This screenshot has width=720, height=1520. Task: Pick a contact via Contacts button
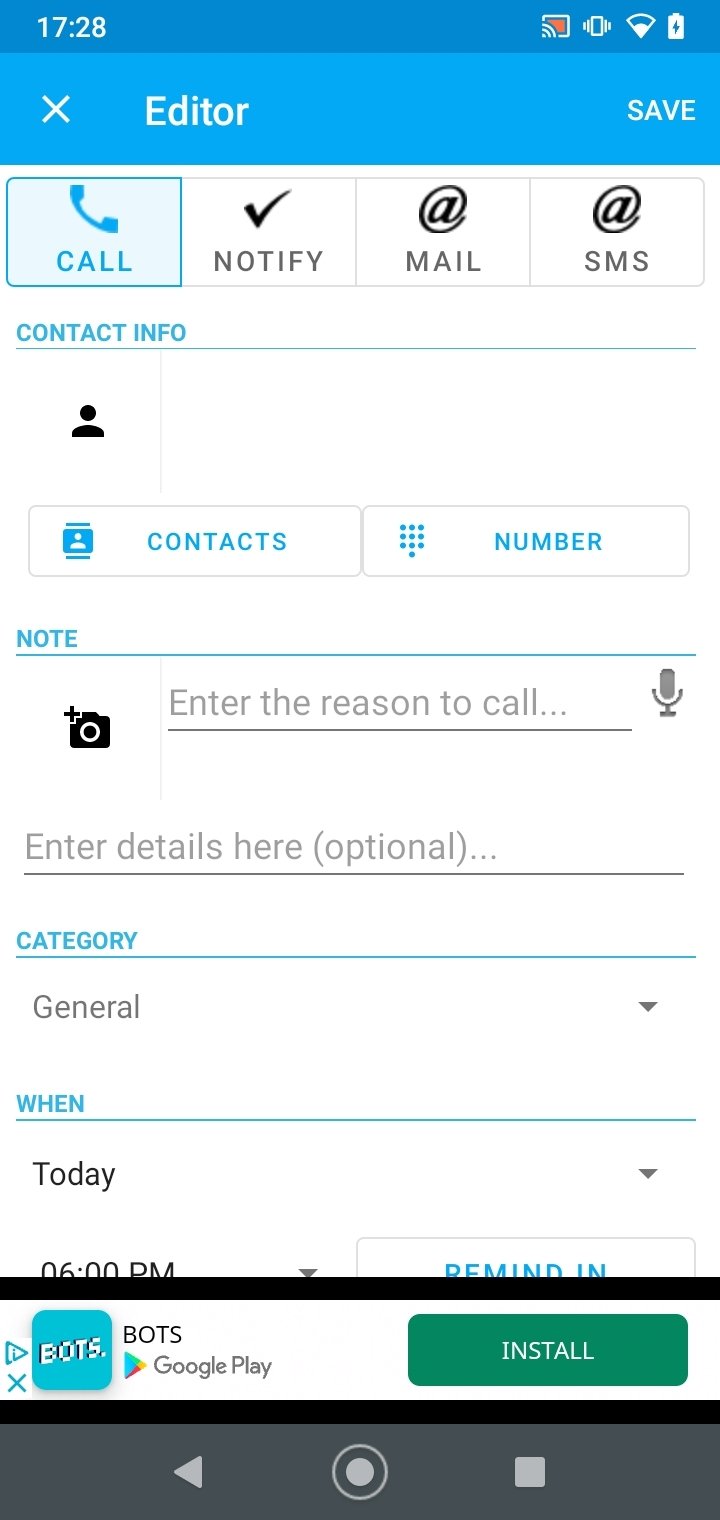pos(194,541)
